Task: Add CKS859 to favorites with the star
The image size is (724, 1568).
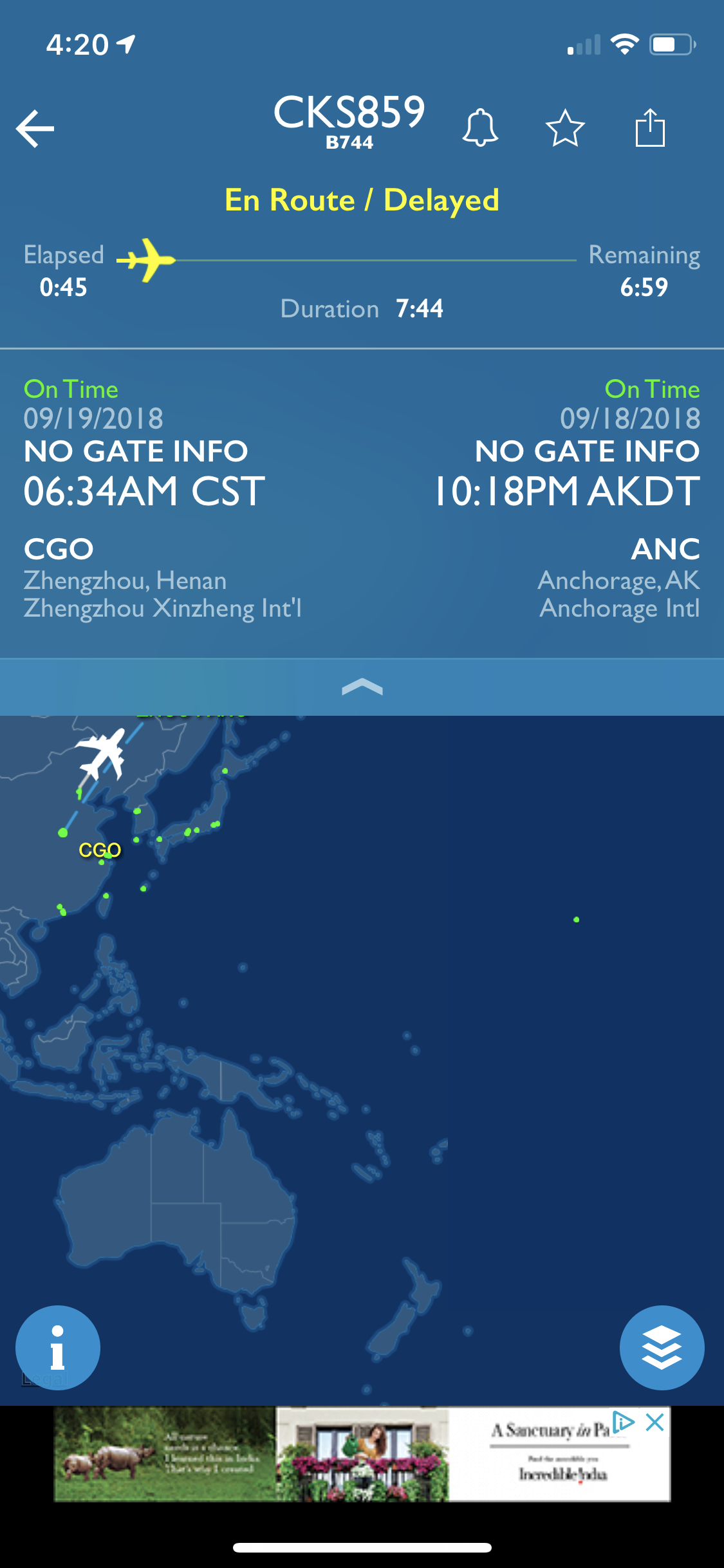Action: 565,128
